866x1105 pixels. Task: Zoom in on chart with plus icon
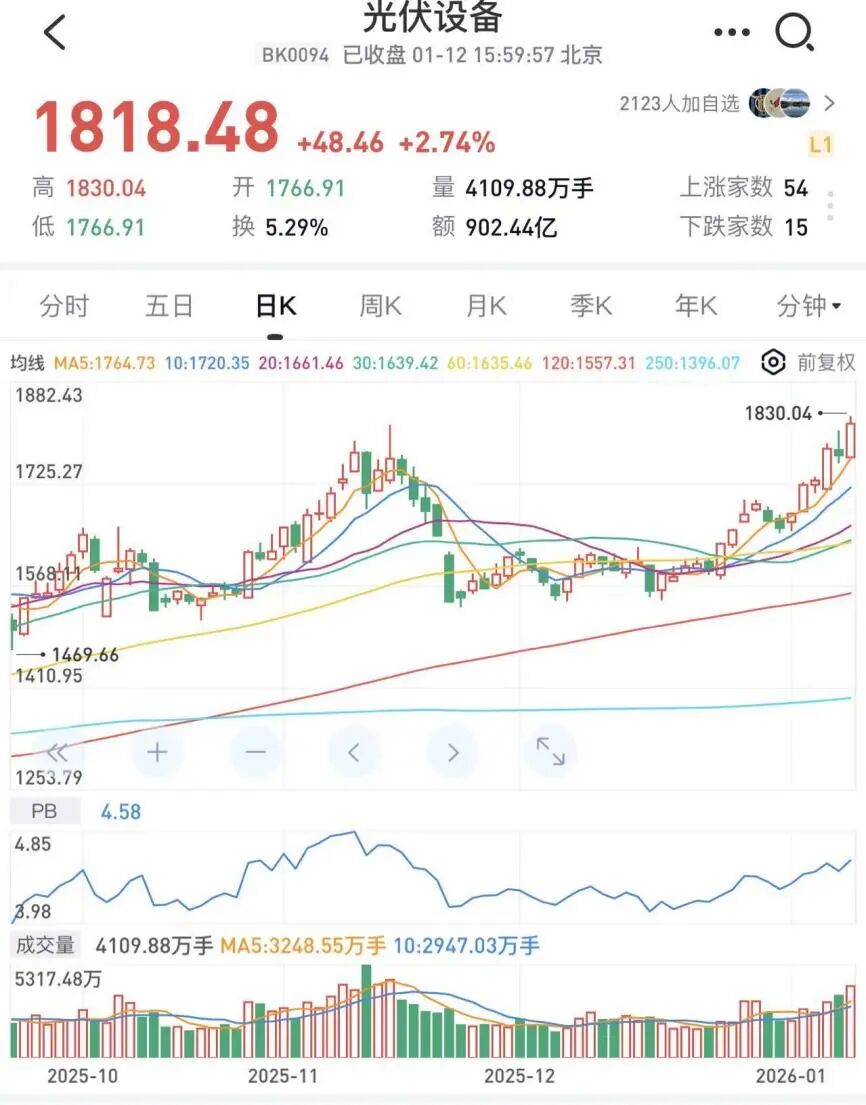tap(156, 751)
